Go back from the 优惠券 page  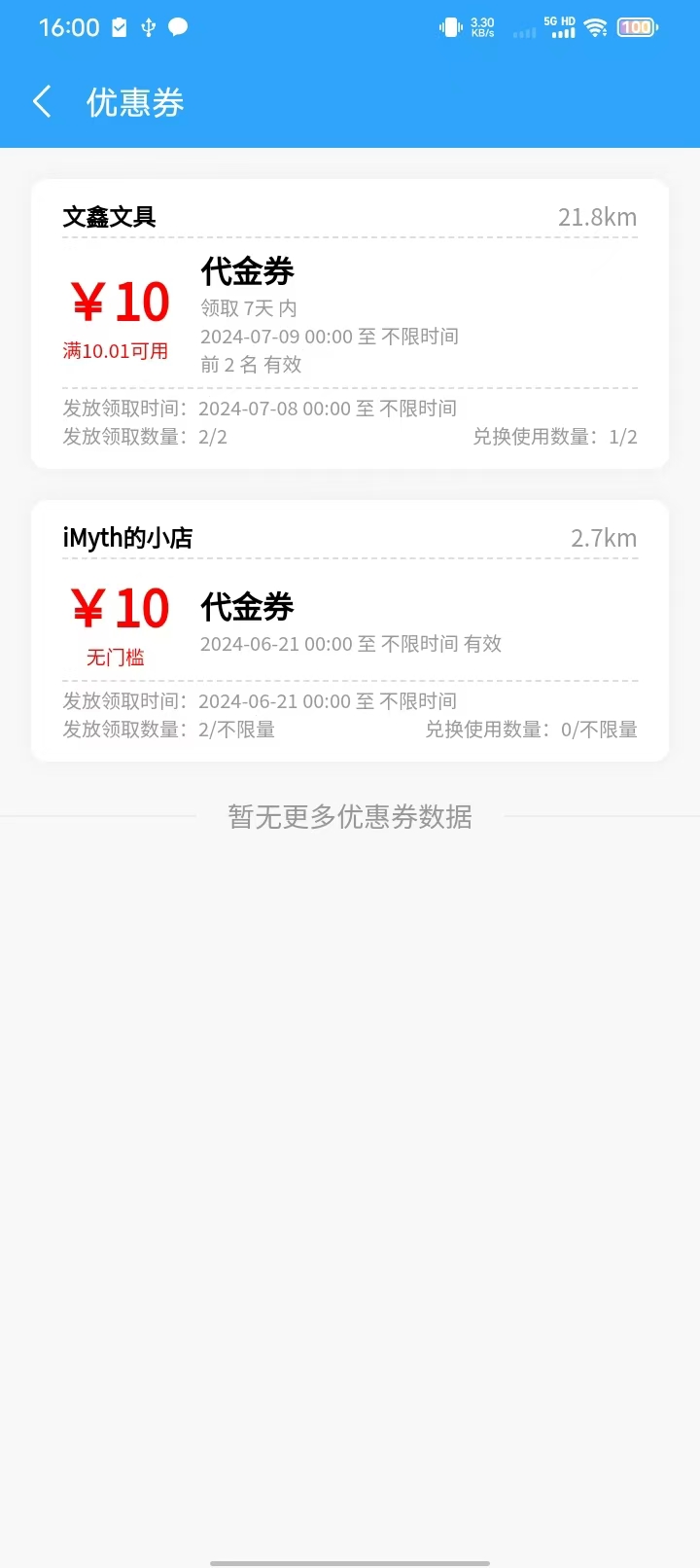click(x=42, y=101)
